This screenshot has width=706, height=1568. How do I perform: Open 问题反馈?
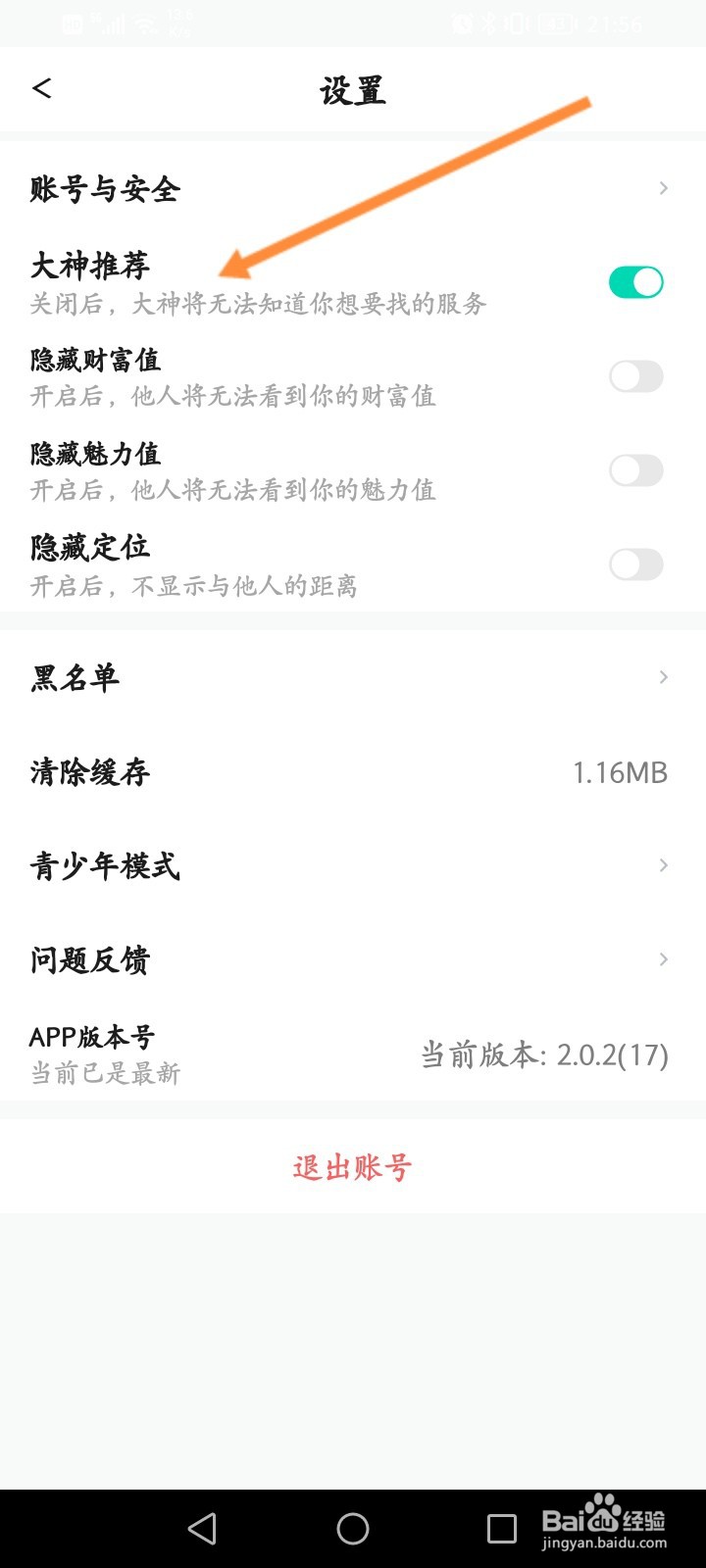coord(353,959)
